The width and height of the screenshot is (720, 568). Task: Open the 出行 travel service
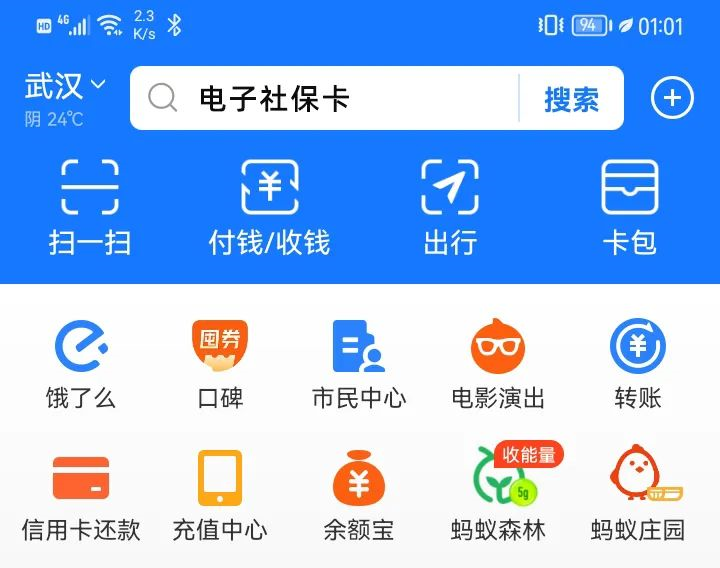point(450,205)
